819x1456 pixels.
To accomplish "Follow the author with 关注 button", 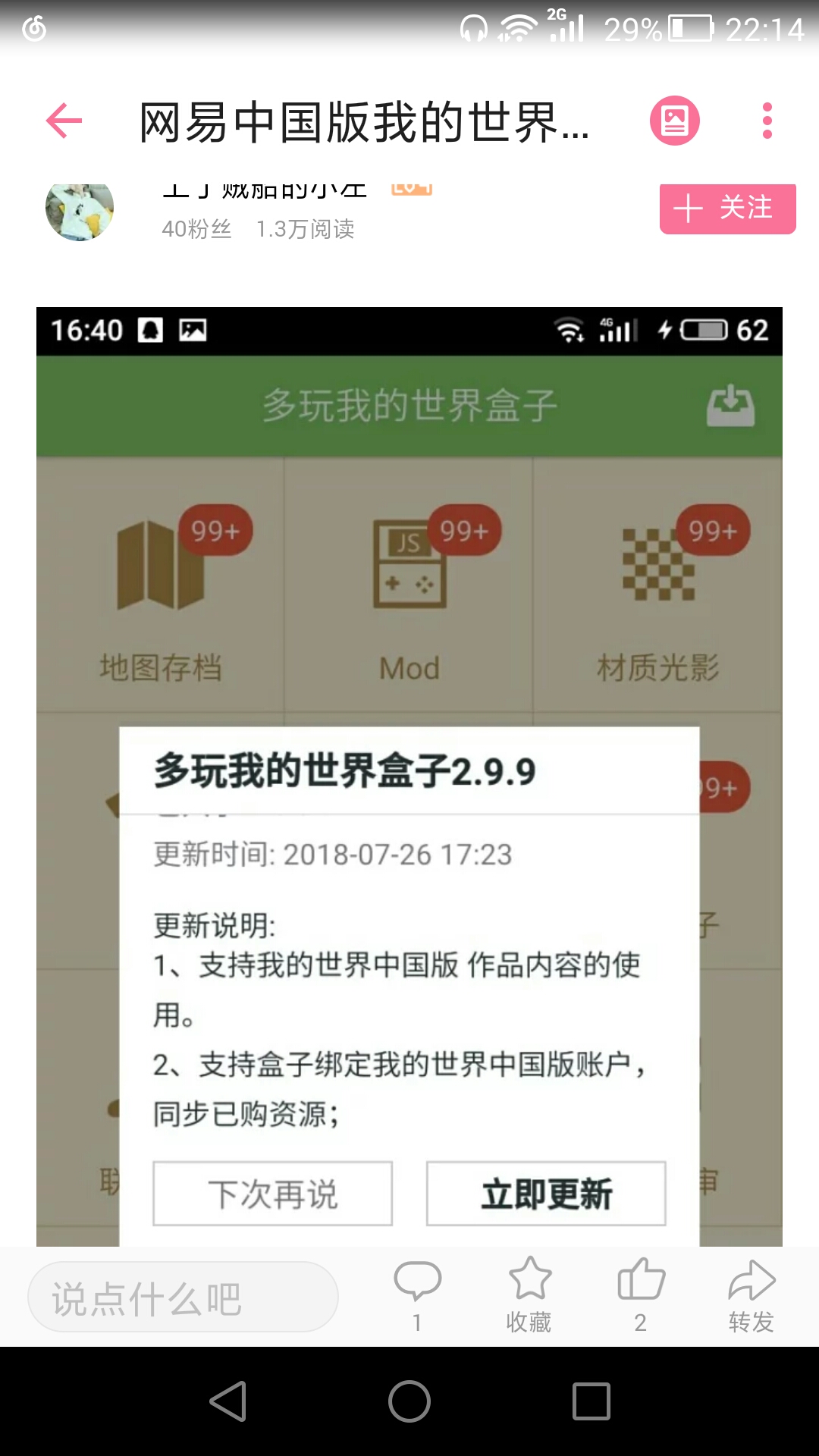I will [727, 209].
